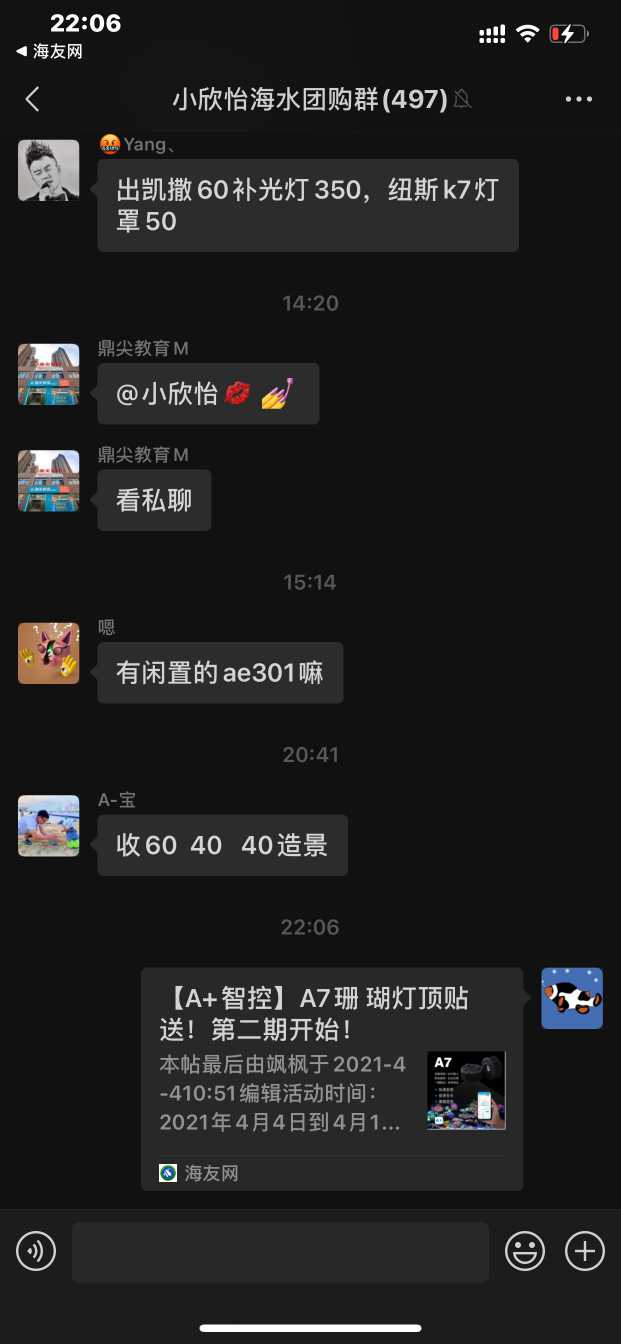Tap the avatar of user 嗯
The height and width of the screenshot is (1344, 621).
pyautogui.click(x=48, y=653)
